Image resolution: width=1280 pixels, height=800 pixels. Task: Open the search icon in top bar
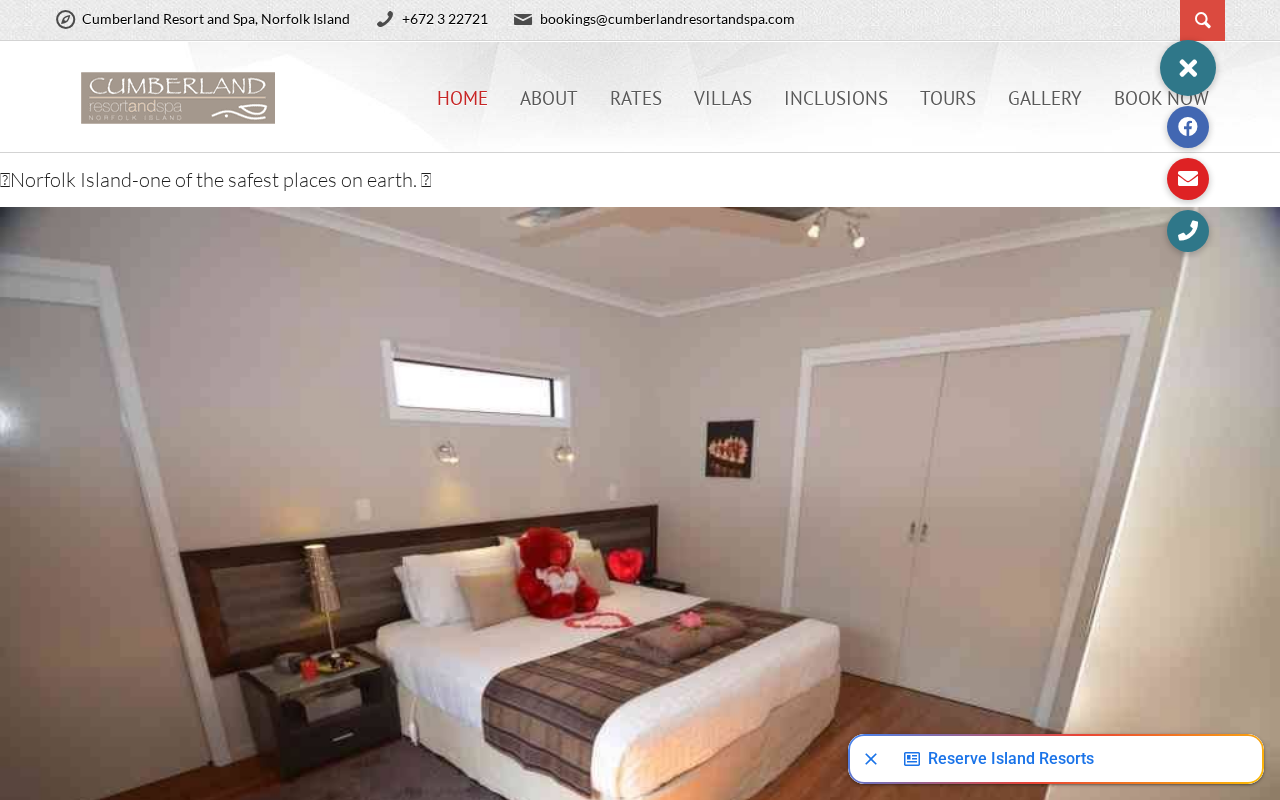(1202, 20)
